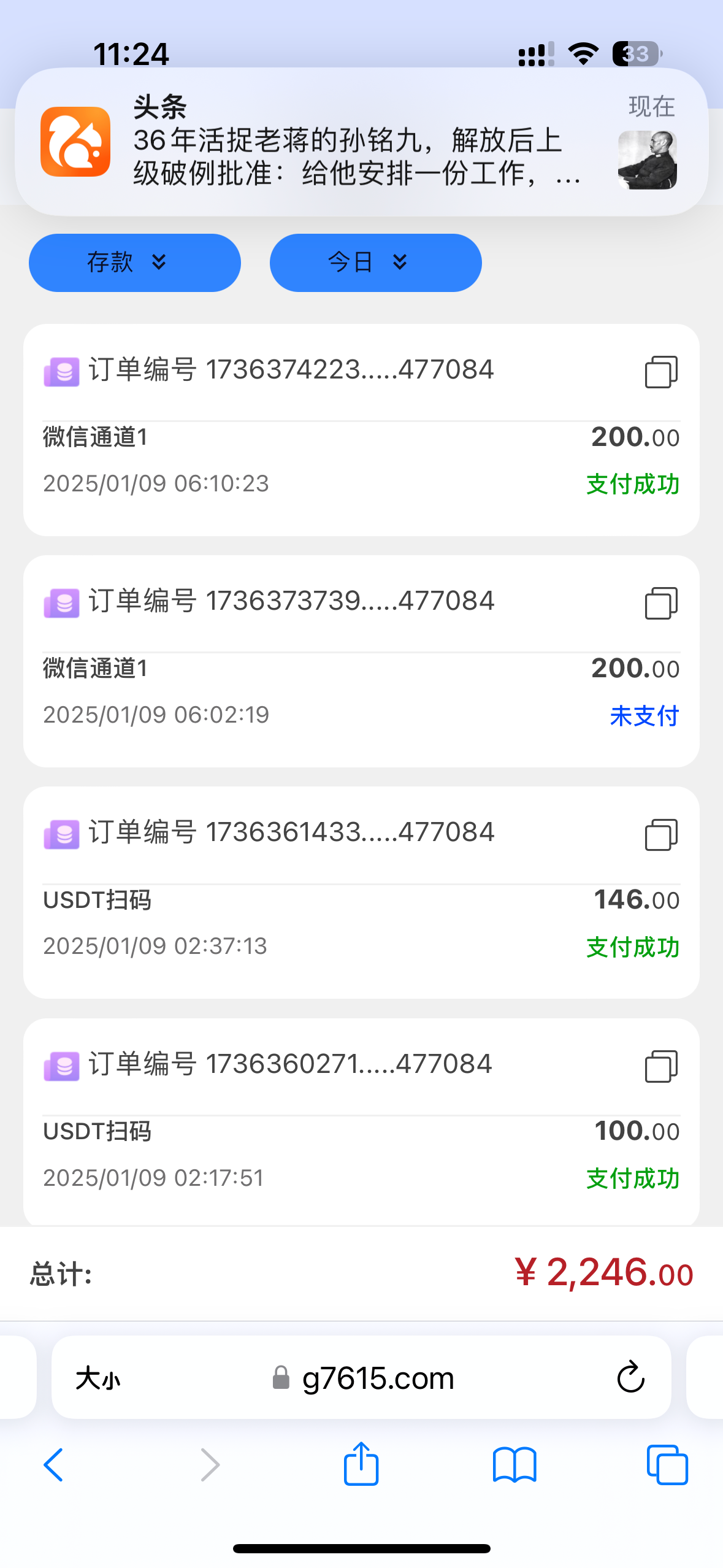The height and width of the screenshot is (1568, 723).
Task: Copy order number 1736373739.....477084
Action: tap(660, 603)
